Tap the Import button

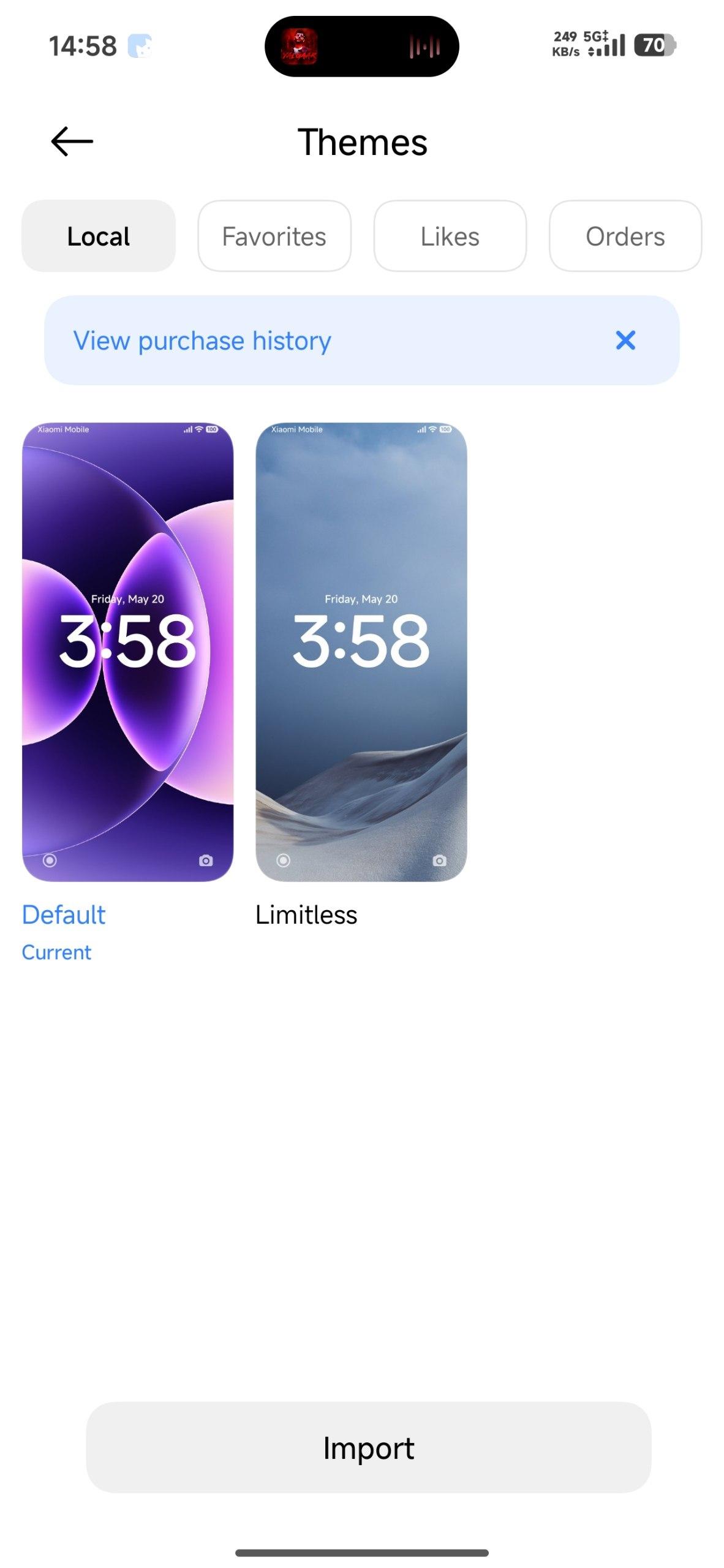click(368, 1448)
